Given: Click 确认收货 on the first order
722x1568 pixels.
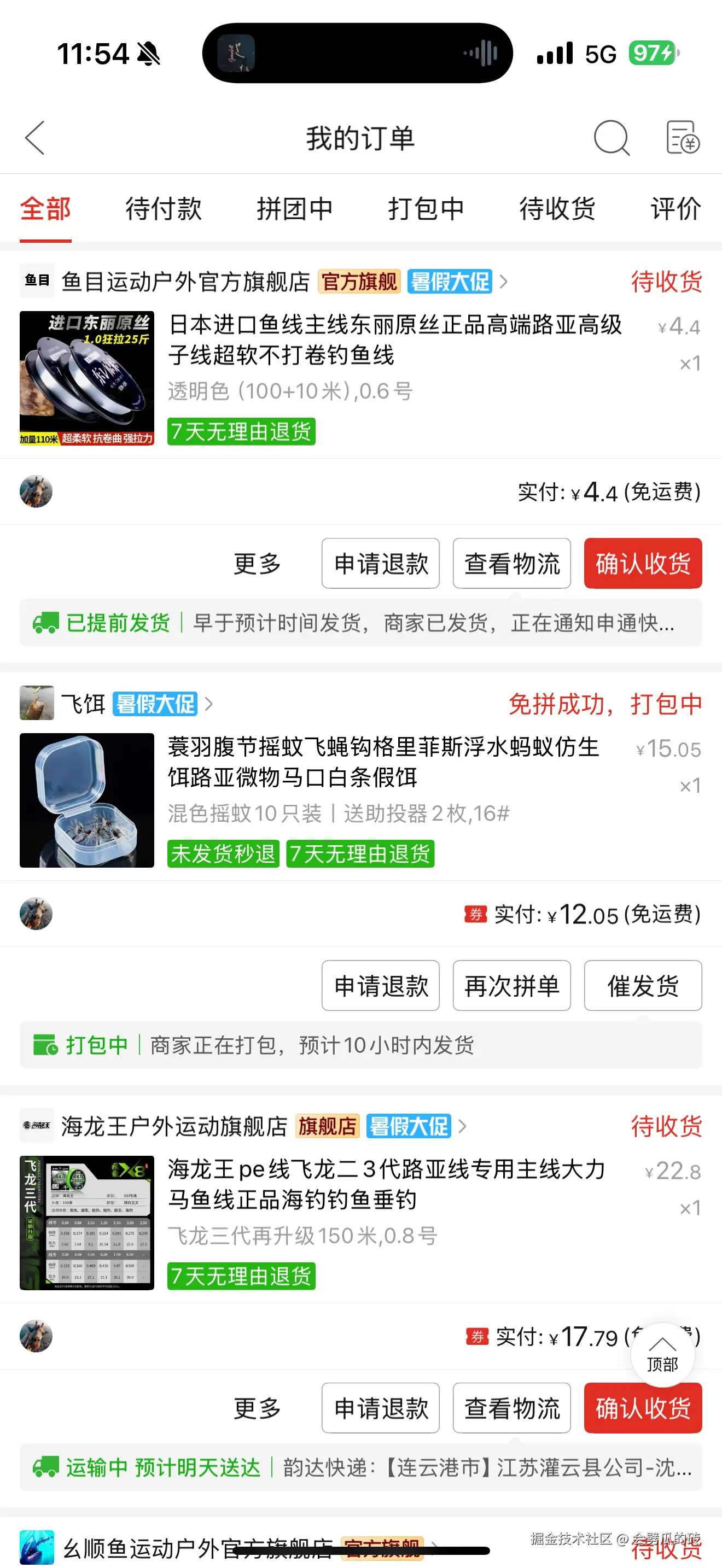Looking at the screenshot, I should pyautogui.click(x=642, y=564).
